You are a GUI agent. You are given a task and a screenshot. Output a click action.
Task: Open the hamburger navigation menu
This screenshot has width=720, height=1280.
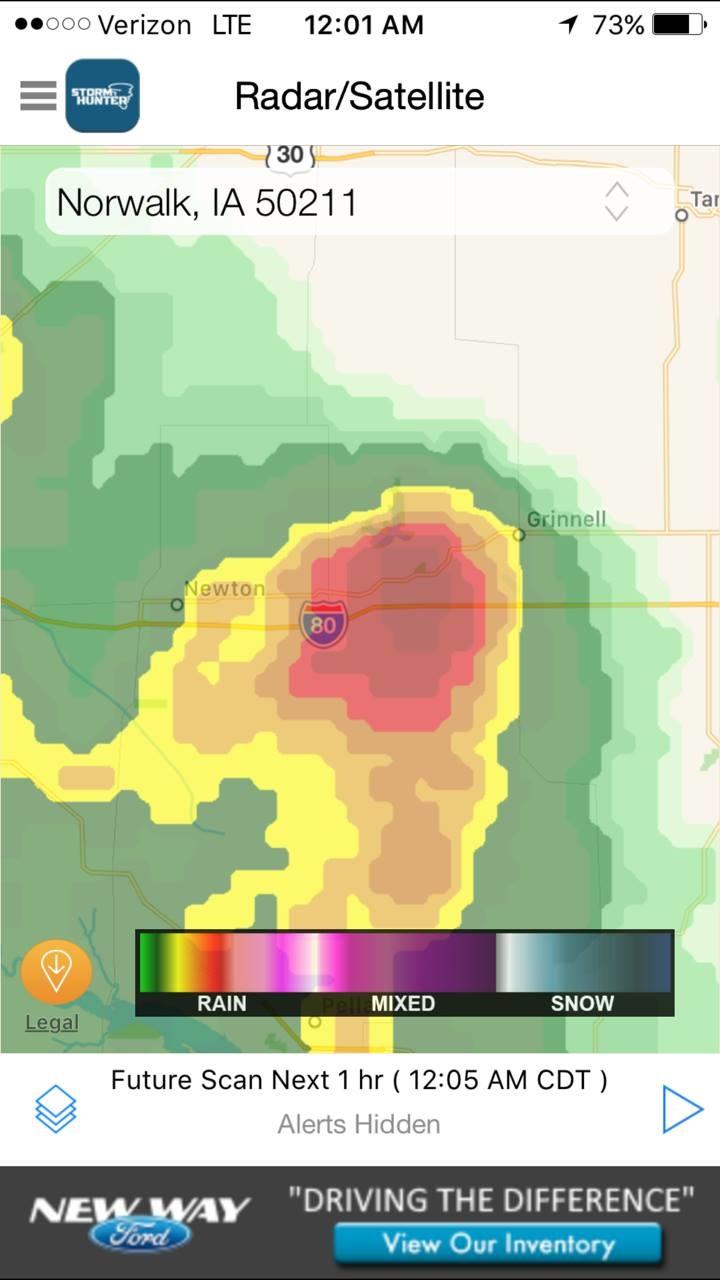pos(38,96)
